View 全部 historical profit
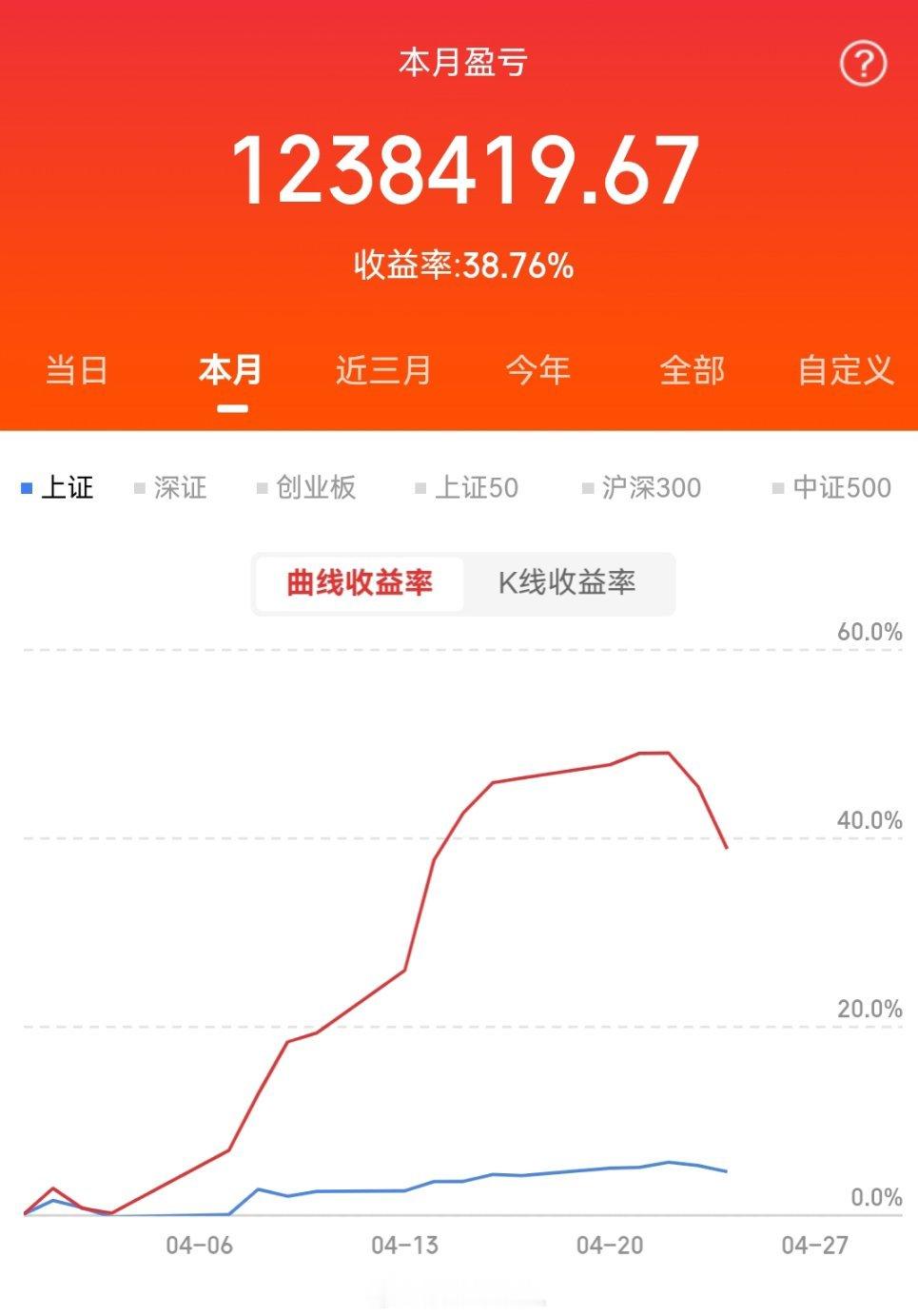 pos(694,371)
